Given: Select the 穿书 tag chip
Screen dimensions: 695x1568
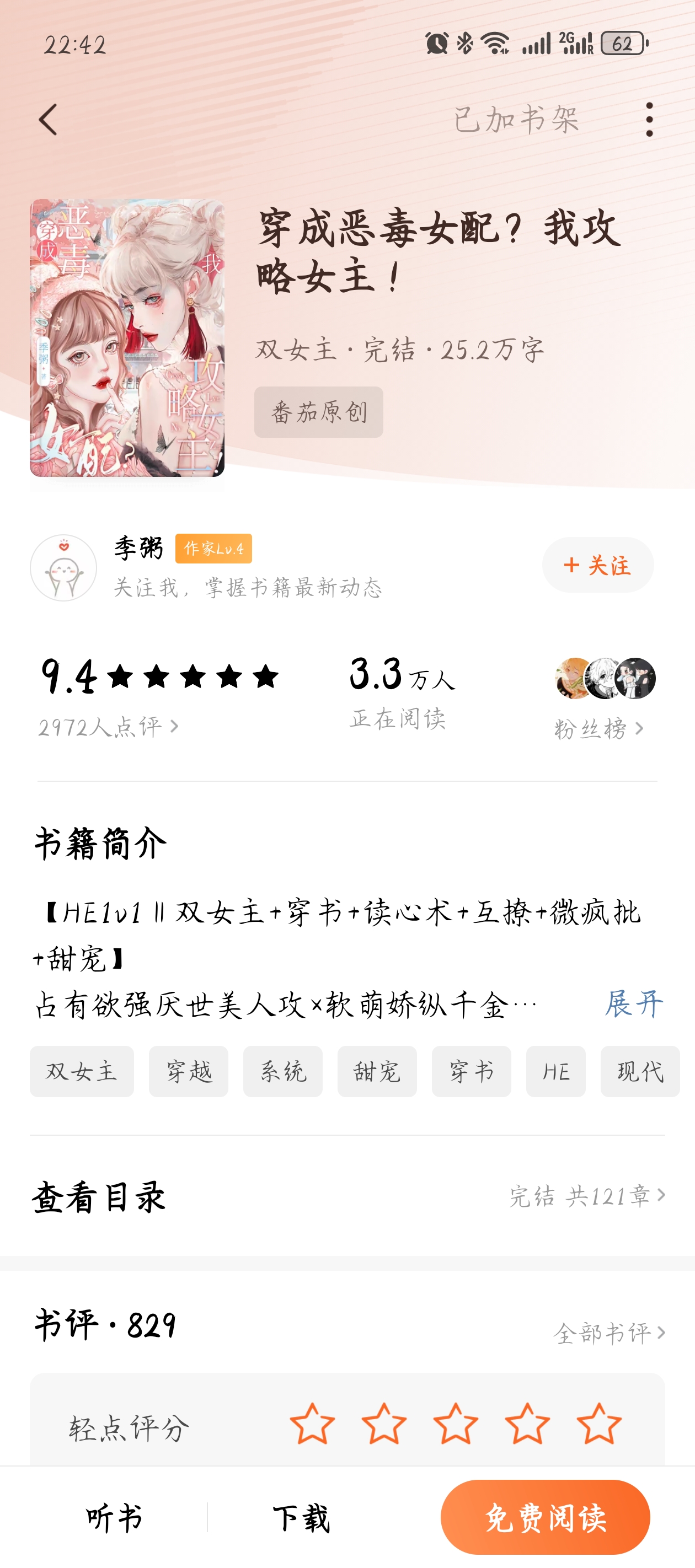Looking at the screenshot, I should pos(471,1072).
